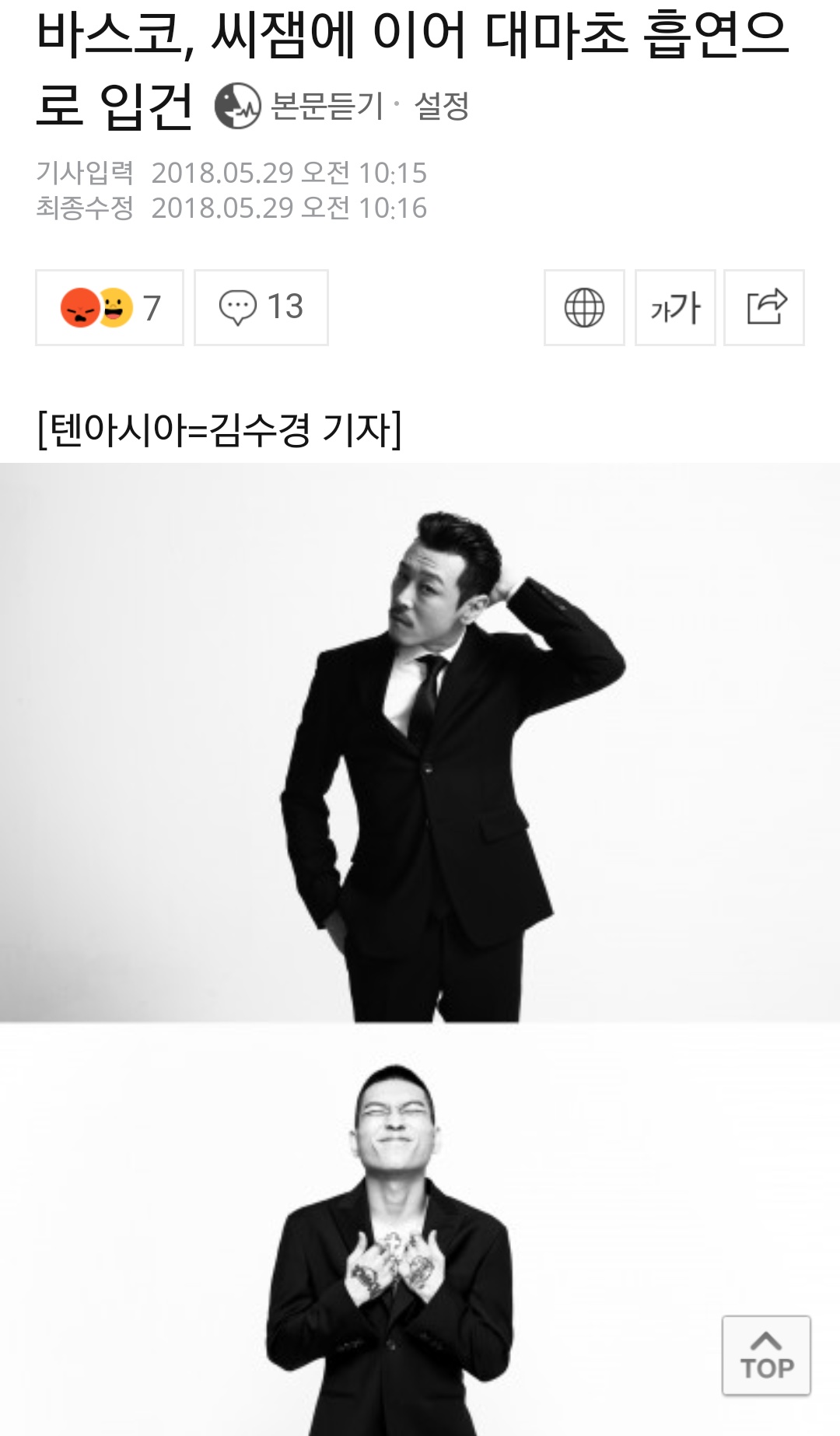Open the emoji reactions button
The image size is (840, 1436).
pyautogui.click(x=110, y=307)
